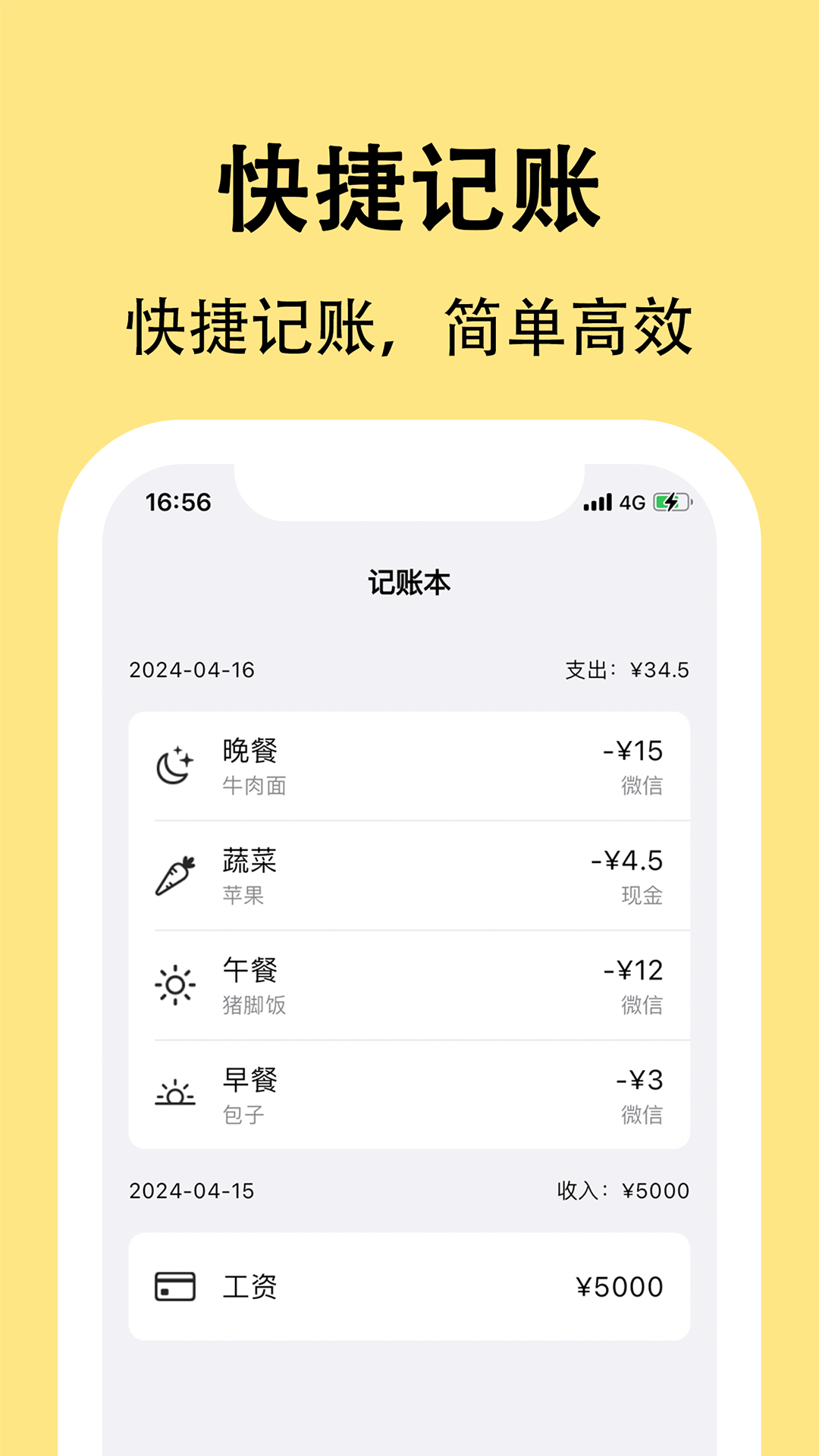Tap the date header 2024-04-16
The image size is (819, 1456).
click(x=192, y=670)
